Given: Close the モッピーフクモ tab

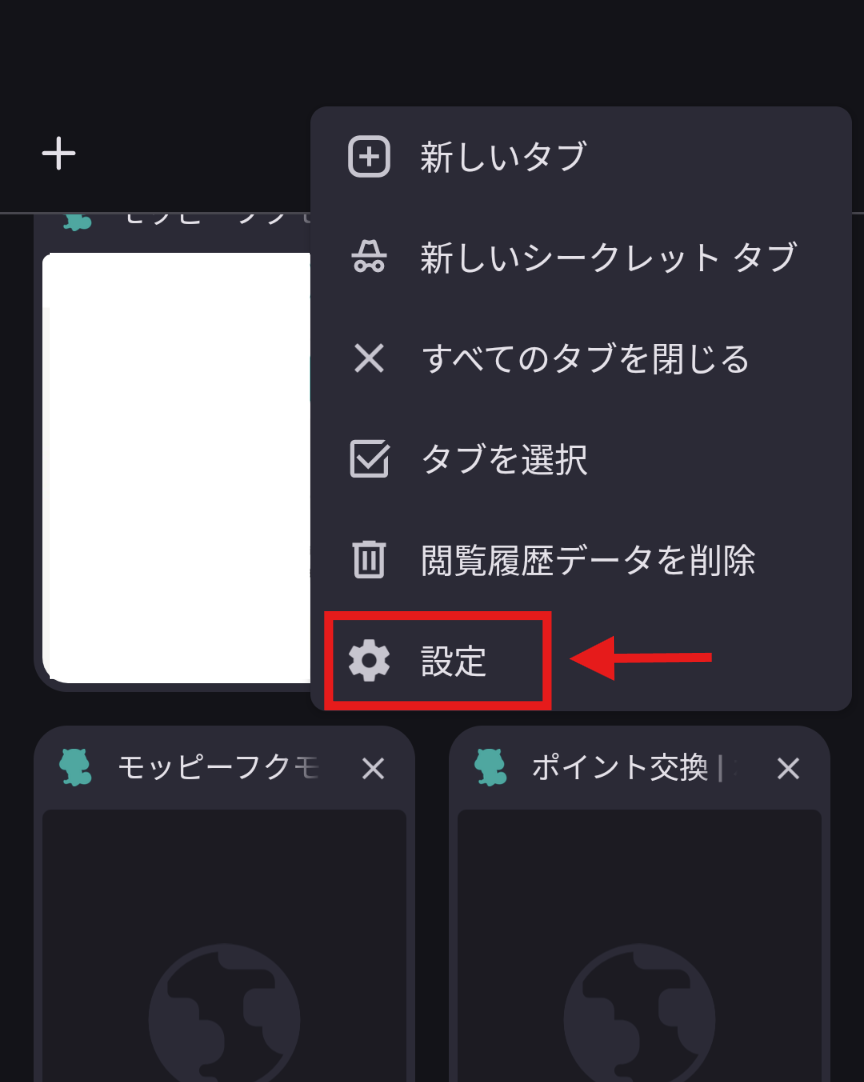Looking at the screenshot, I should tap(373, 769).
